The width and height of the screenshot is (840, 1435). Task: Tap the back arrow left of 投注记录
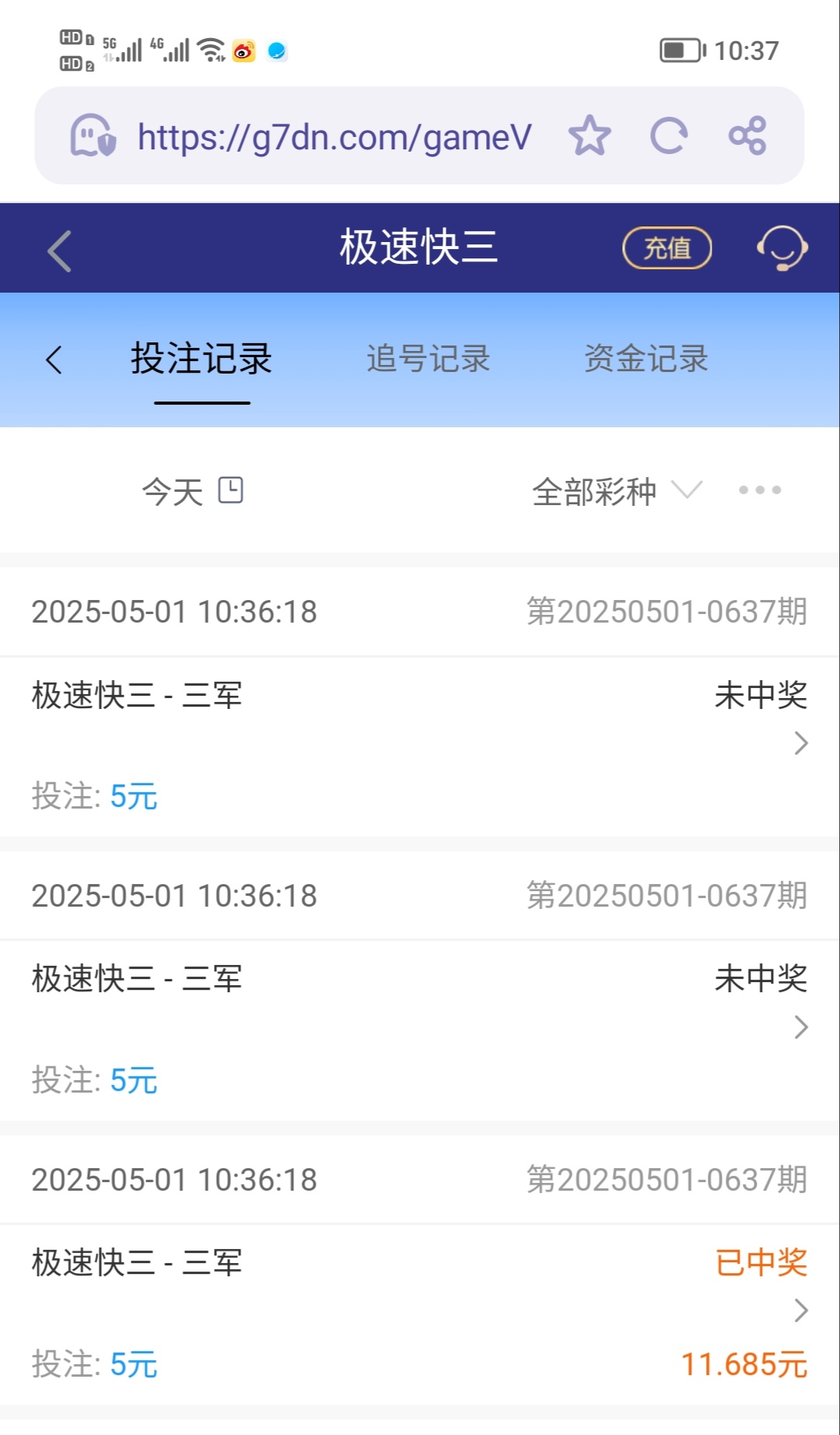(54, 360)
